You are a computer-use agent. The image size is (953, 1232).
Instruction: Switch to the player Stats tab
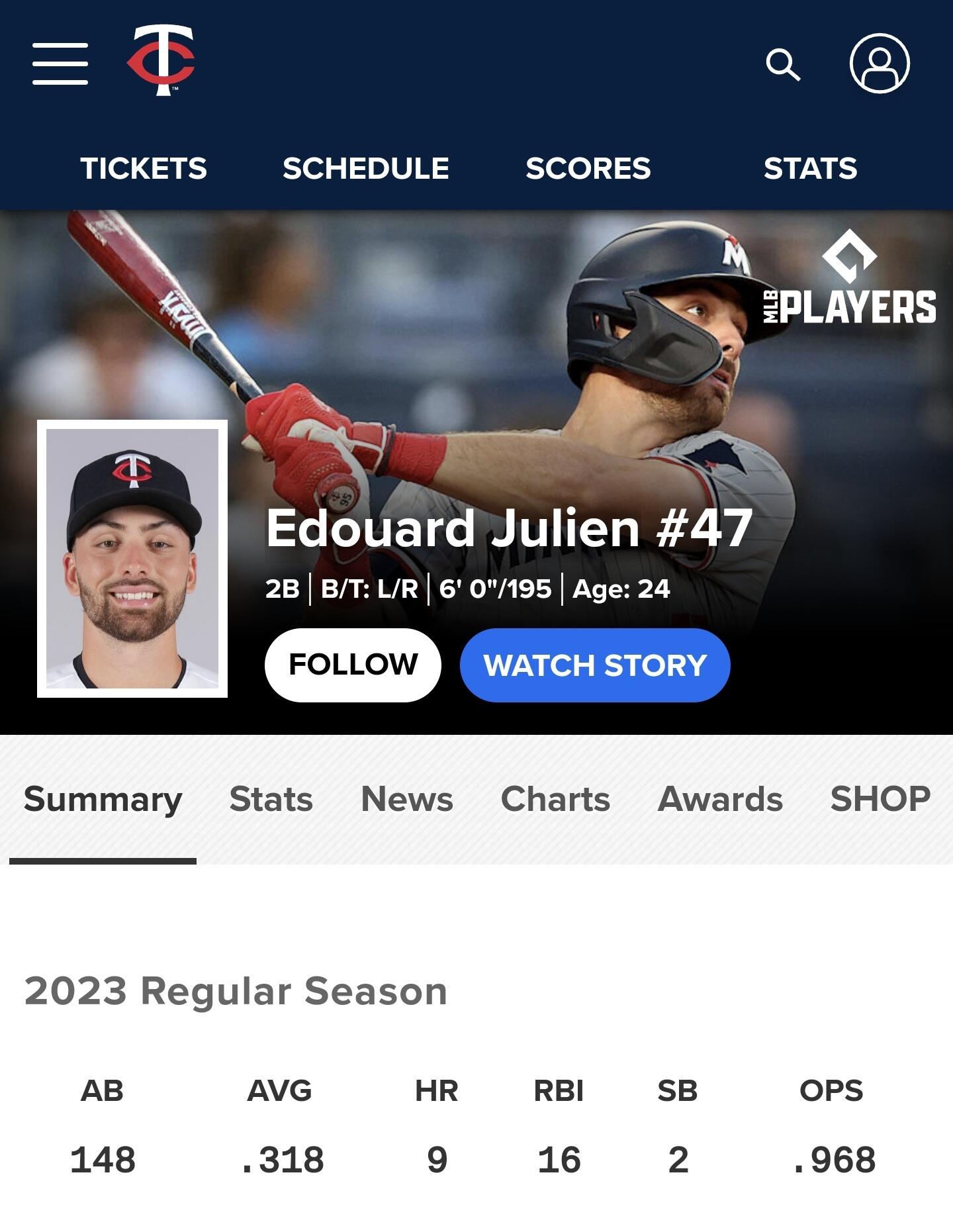(x=271, y=799)
